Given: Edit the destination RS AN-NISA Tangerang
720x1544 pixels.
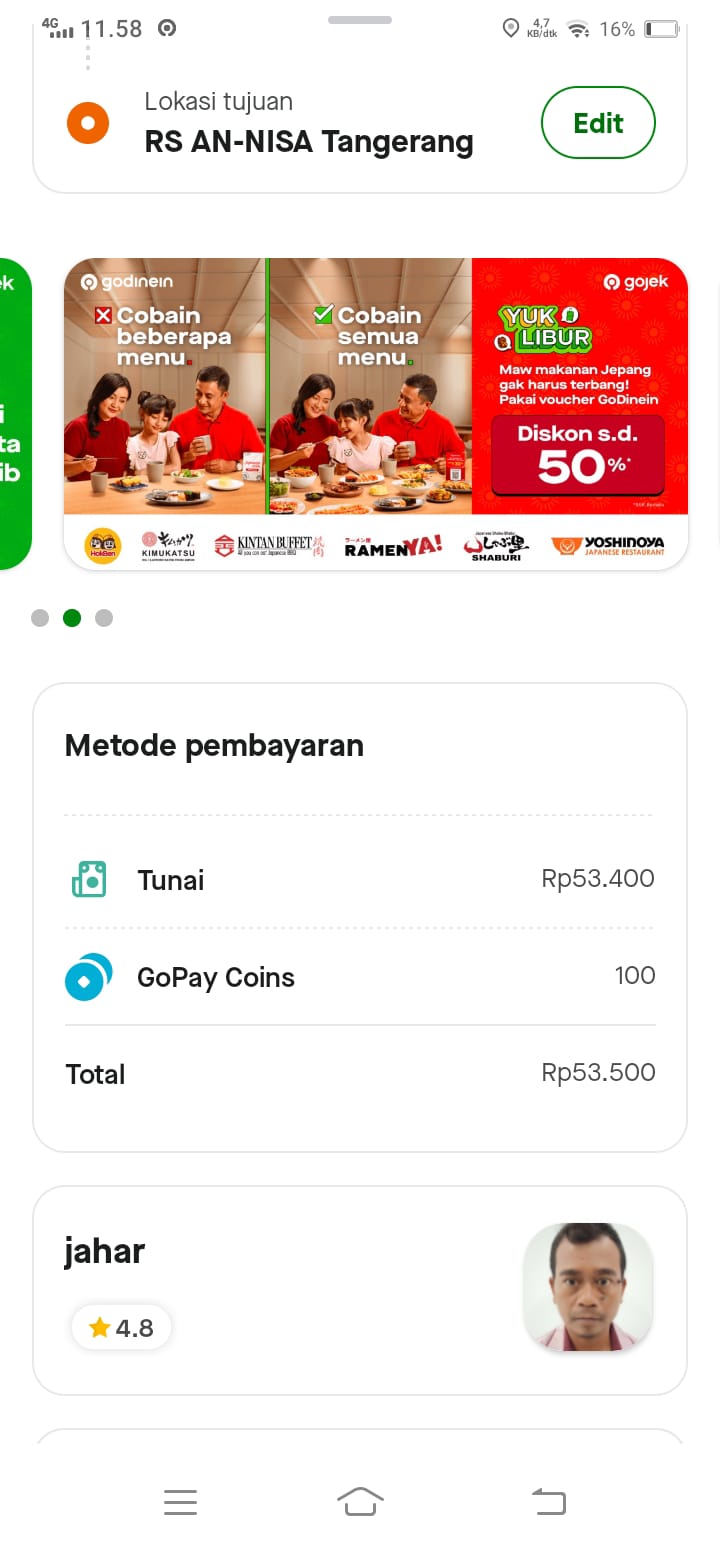Looking at the screenshot, I should pos(598,123).
